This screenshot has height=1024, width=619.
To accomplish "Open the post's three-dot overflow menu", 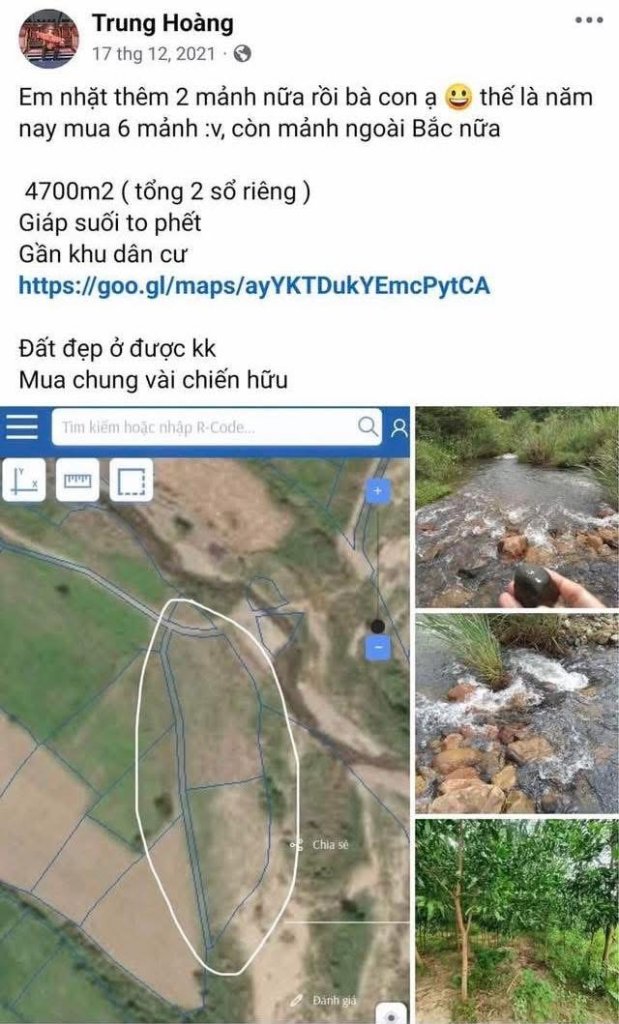I will click(589, 22).
